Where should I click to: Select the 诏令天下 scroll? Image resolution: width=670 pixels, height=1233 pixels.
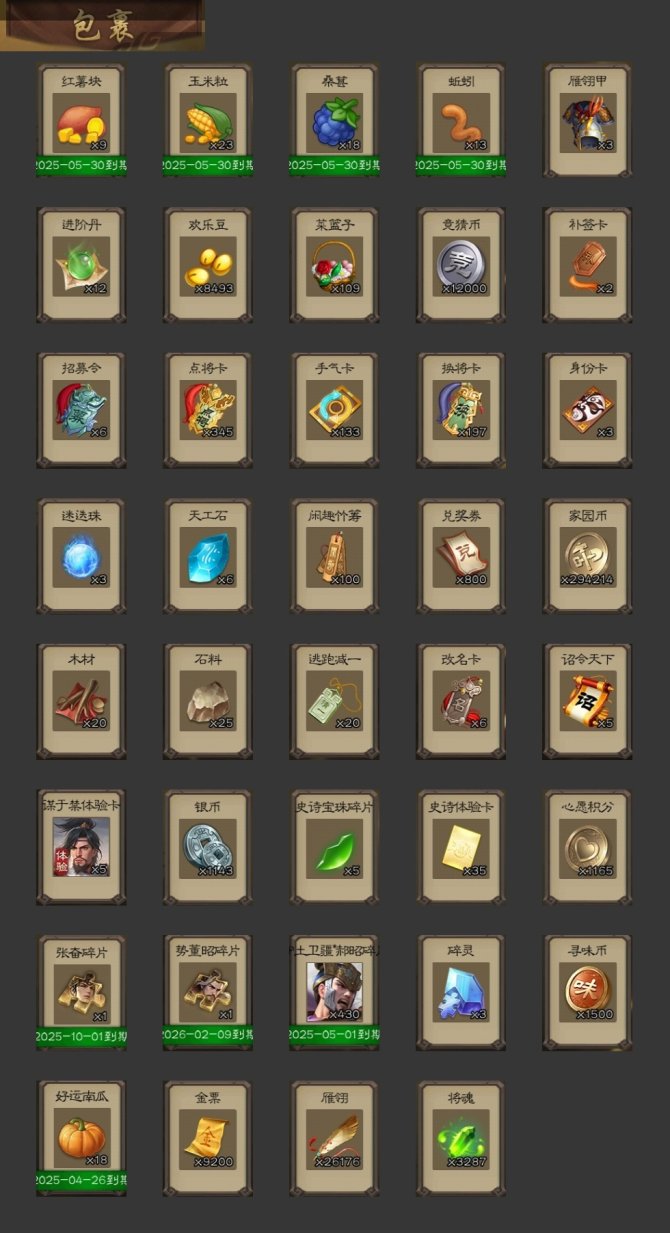[x=588, y=701]
